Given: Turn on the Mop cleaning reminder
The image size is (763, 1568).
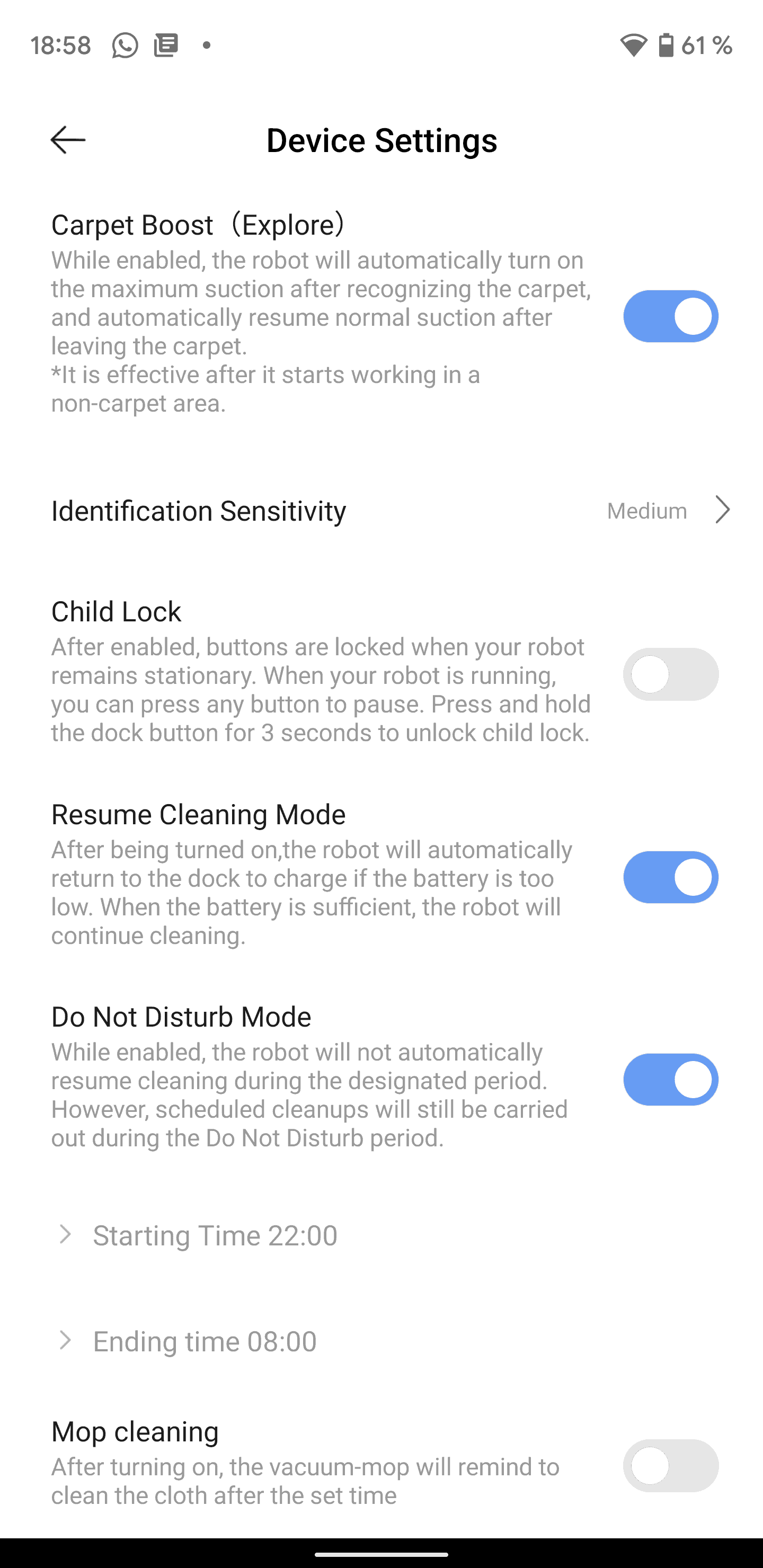Looking at the screenshot, I should click(x=670, y=1465).
